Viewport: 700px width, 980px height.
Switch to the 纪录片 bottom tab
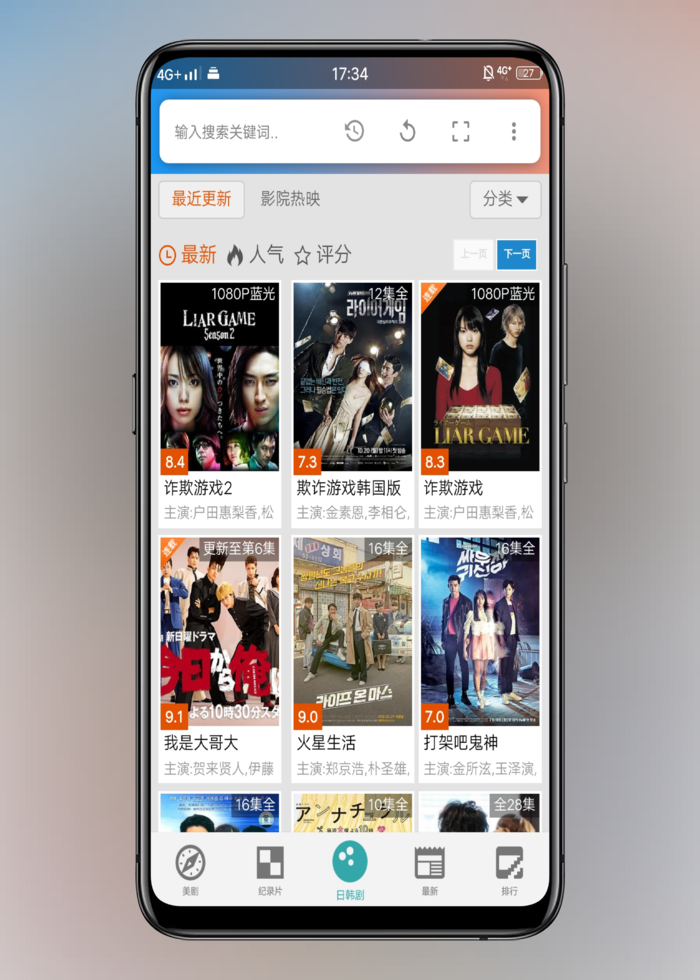[x=270, y=868]
